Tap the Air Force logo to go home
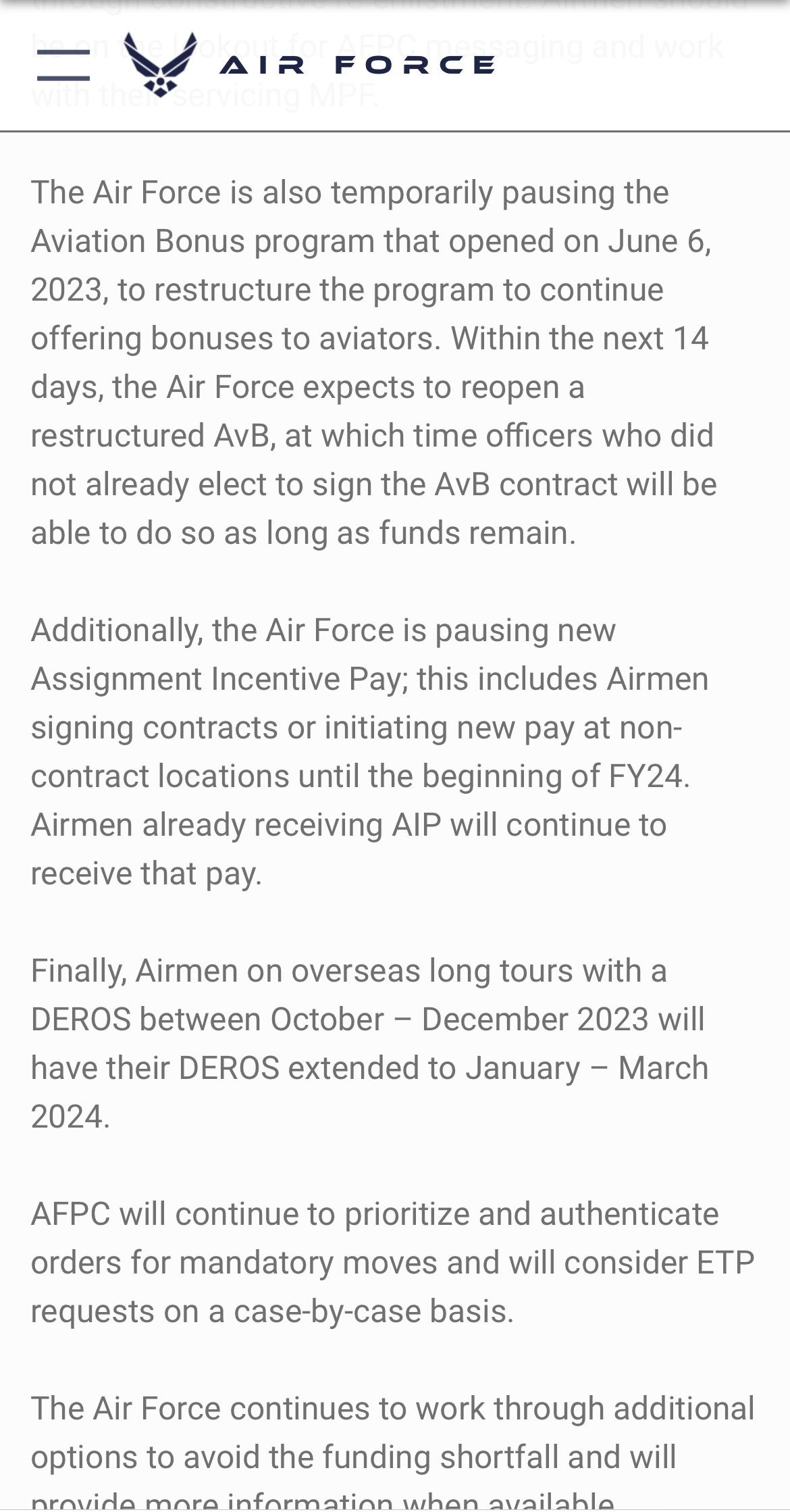Screen dimensions: 790x1512 tap(310, 64)
